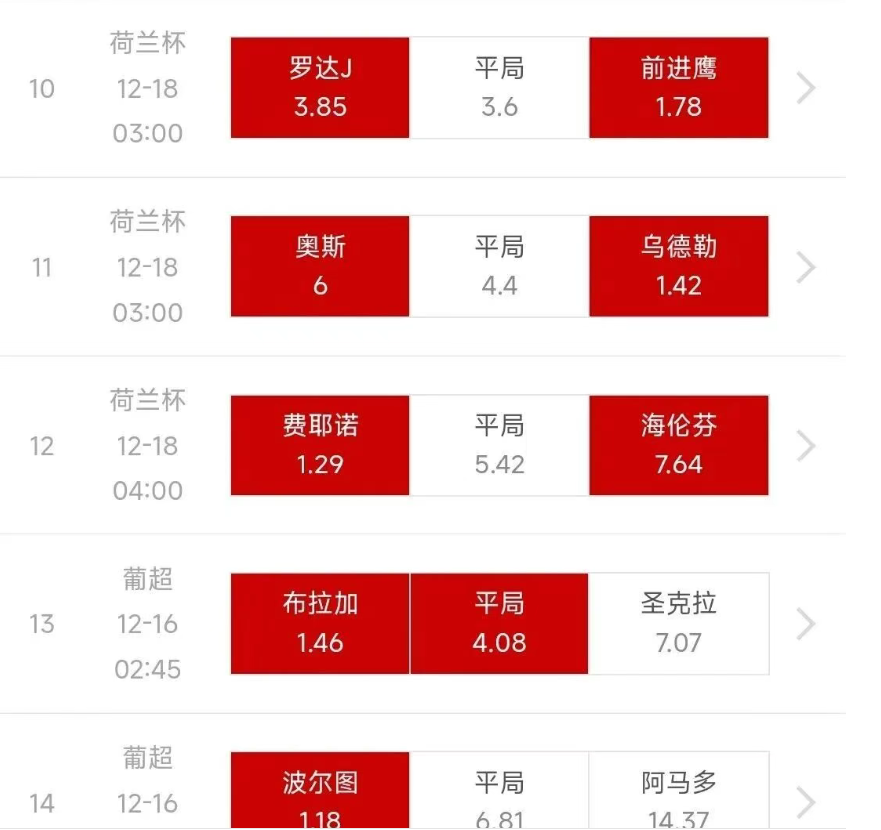Toggle 奥斯 selection at odds 6
The height and width of the screenshot is (830, 881).
tap(320, 267)
